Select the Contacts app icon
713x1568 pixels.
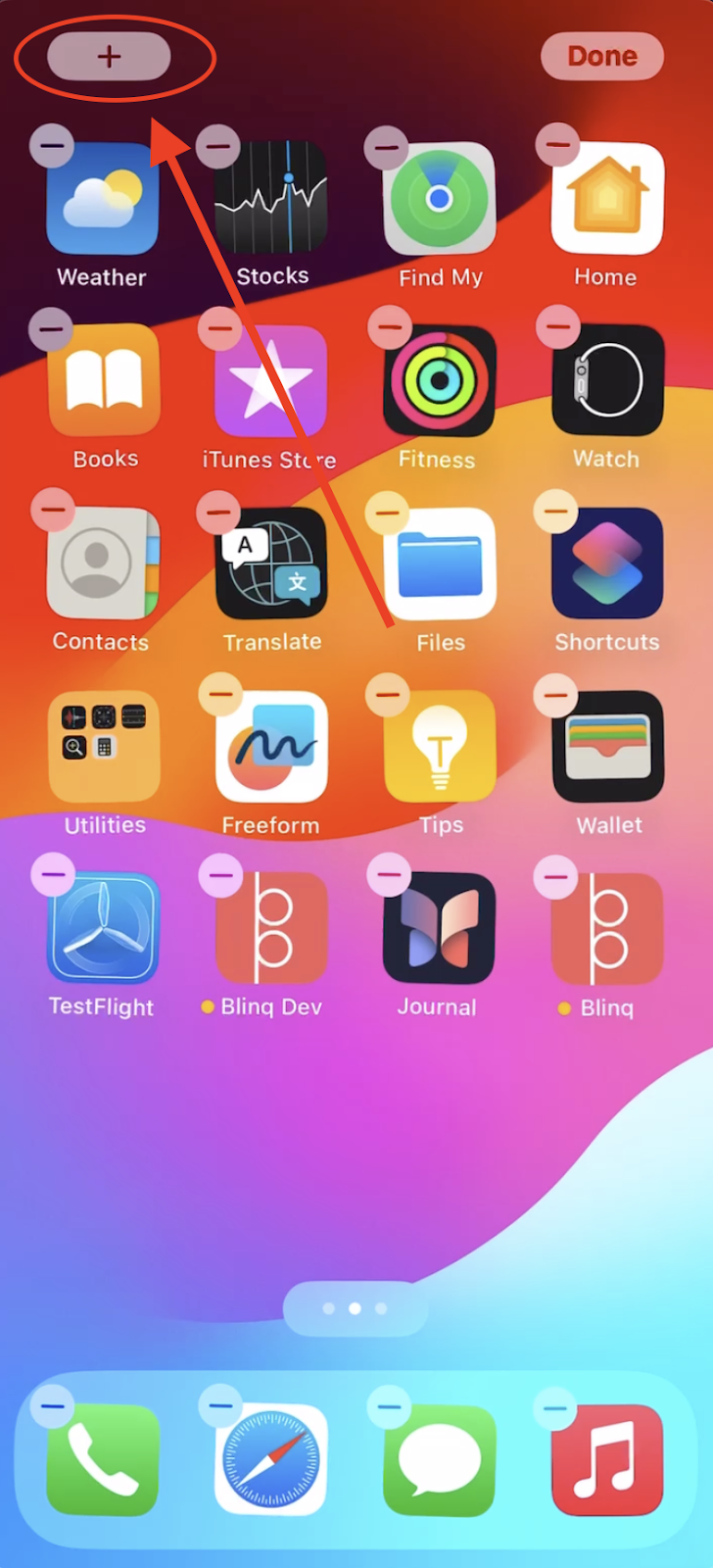[x=103, y=563]
